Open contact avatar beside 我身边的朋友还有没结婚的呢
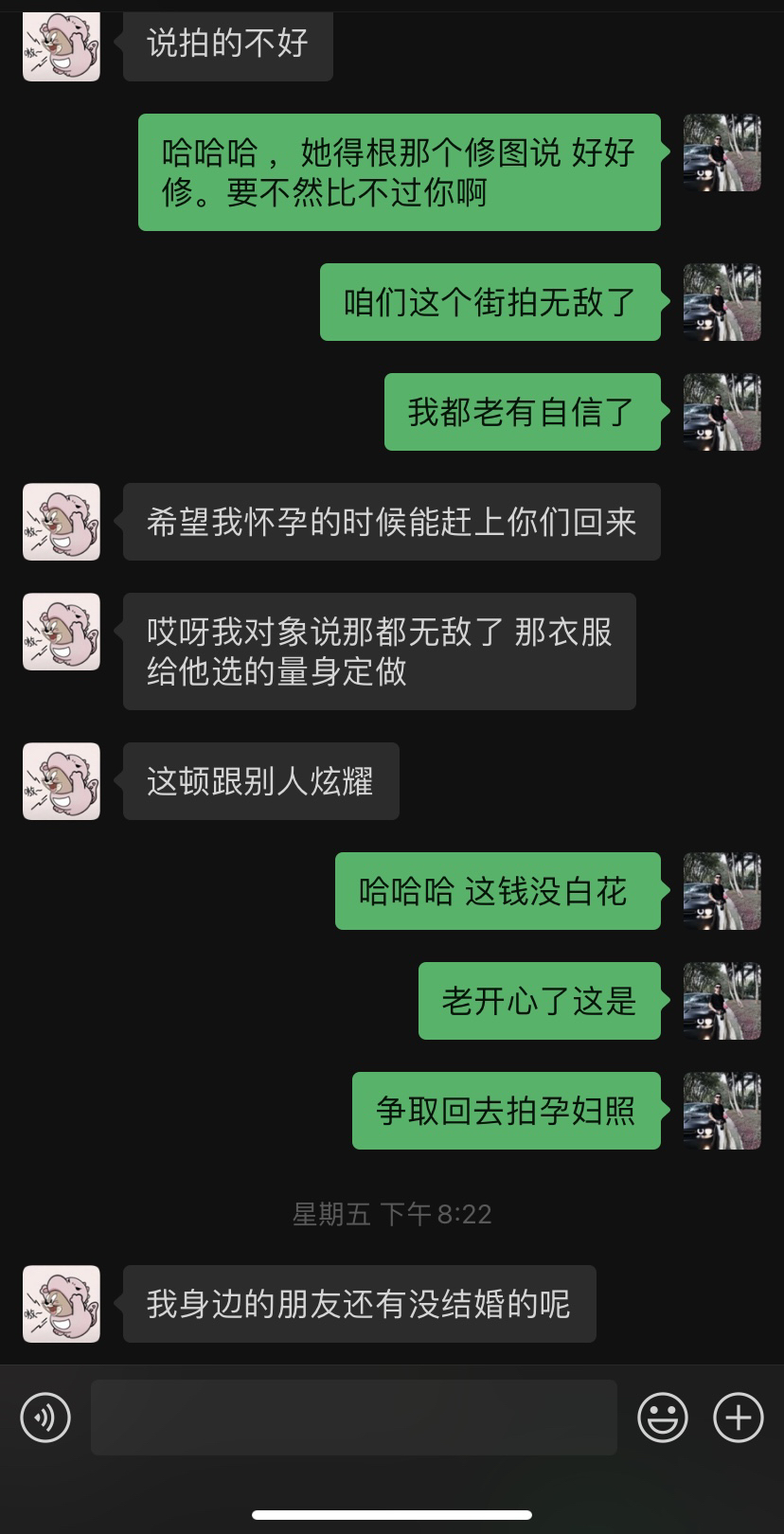This screenshot has width=784, height=1534. tap(62, 1304)
